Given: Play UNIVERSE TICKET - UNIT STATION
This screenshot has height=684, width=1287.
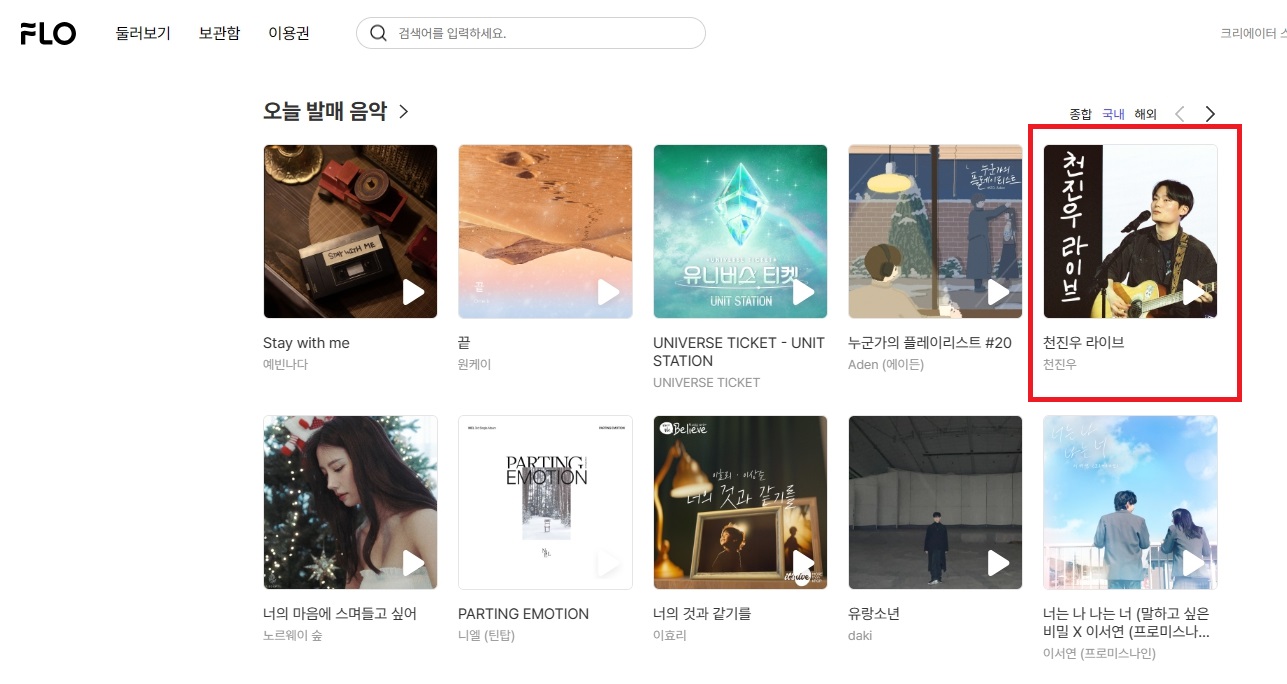Looking at the screenshot, I should pyautogui.click(x=803, y=292).
